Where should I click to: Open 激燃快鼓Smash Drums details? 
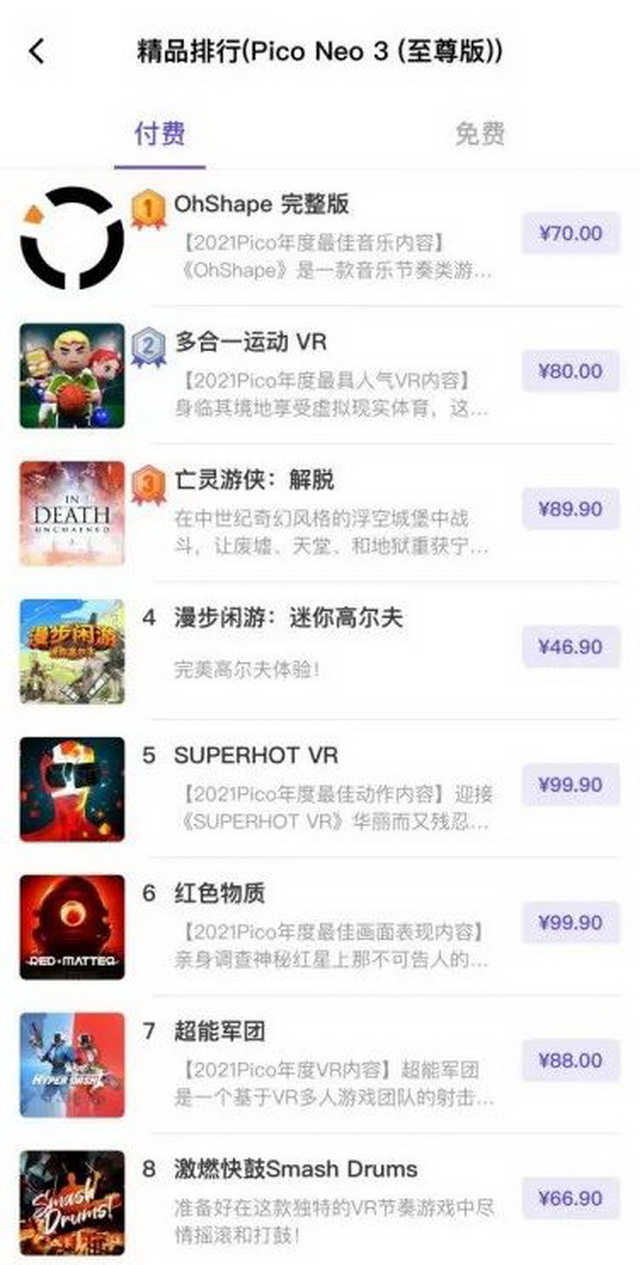pyautogui.click(x=295, y=1169)
